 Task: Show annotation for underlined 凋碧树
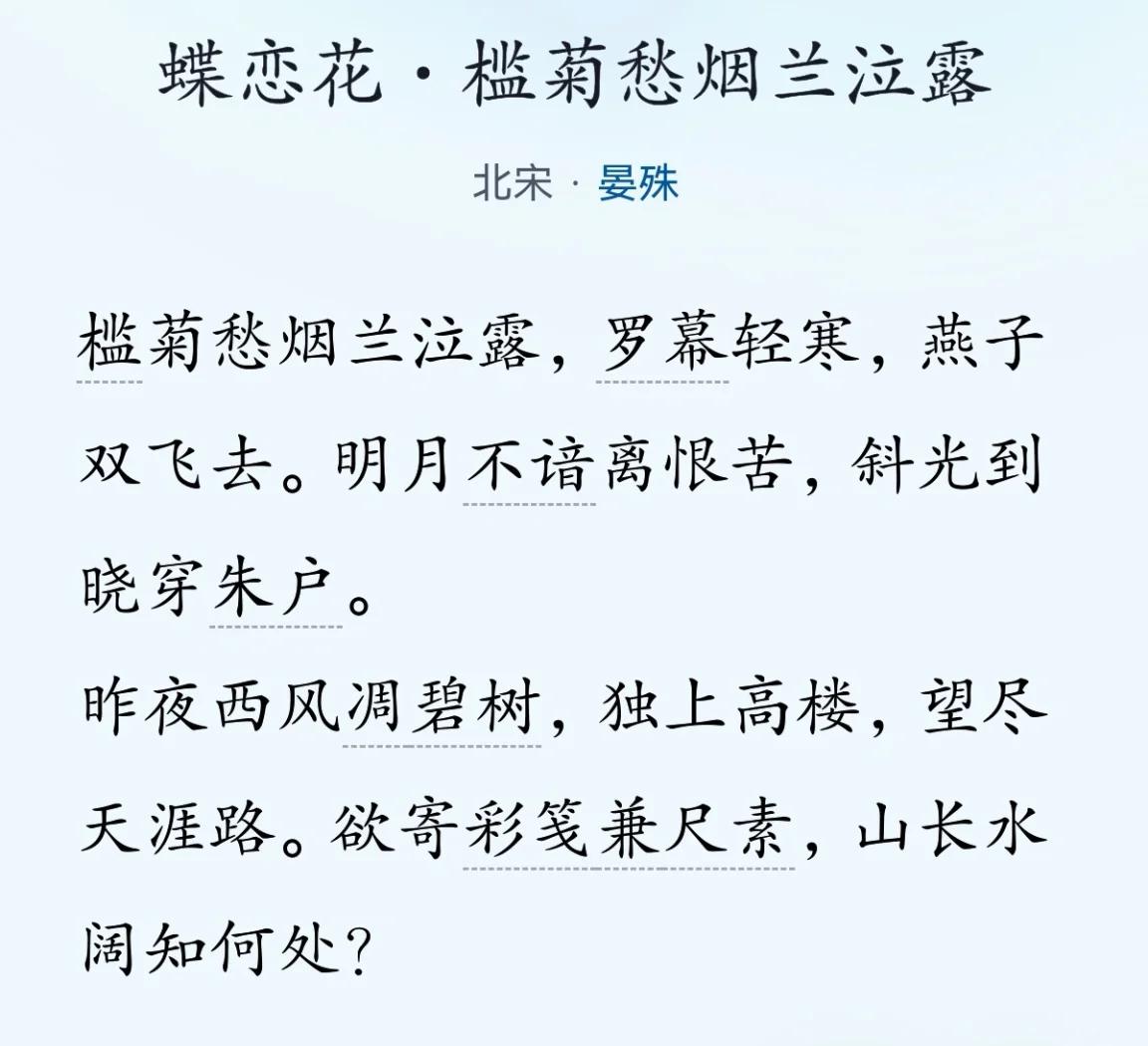pyautogui.click(x=442, y=709)
